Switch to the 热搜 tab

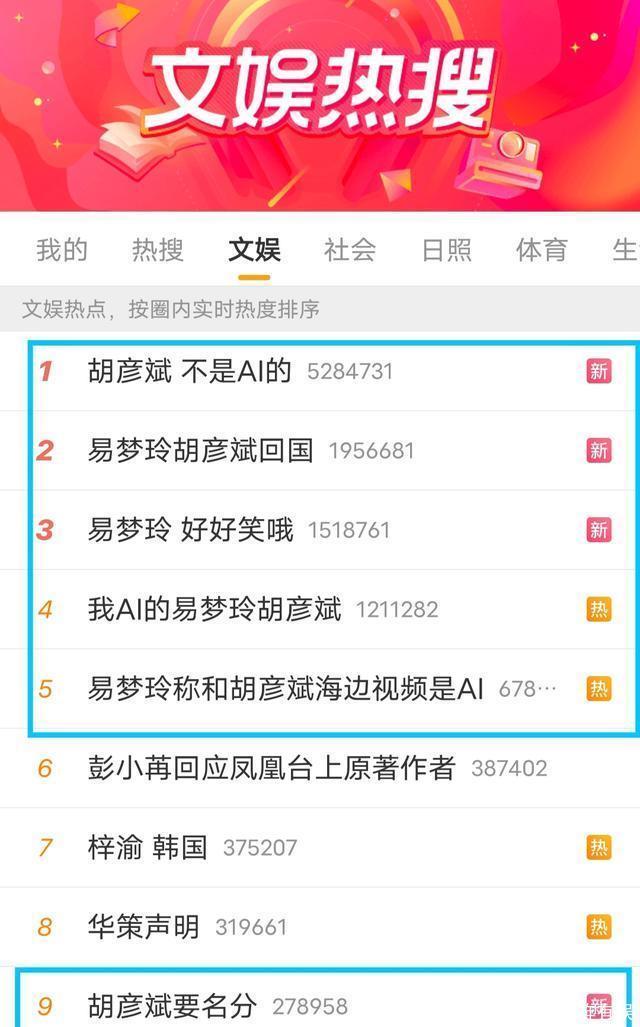pos(158,250)
